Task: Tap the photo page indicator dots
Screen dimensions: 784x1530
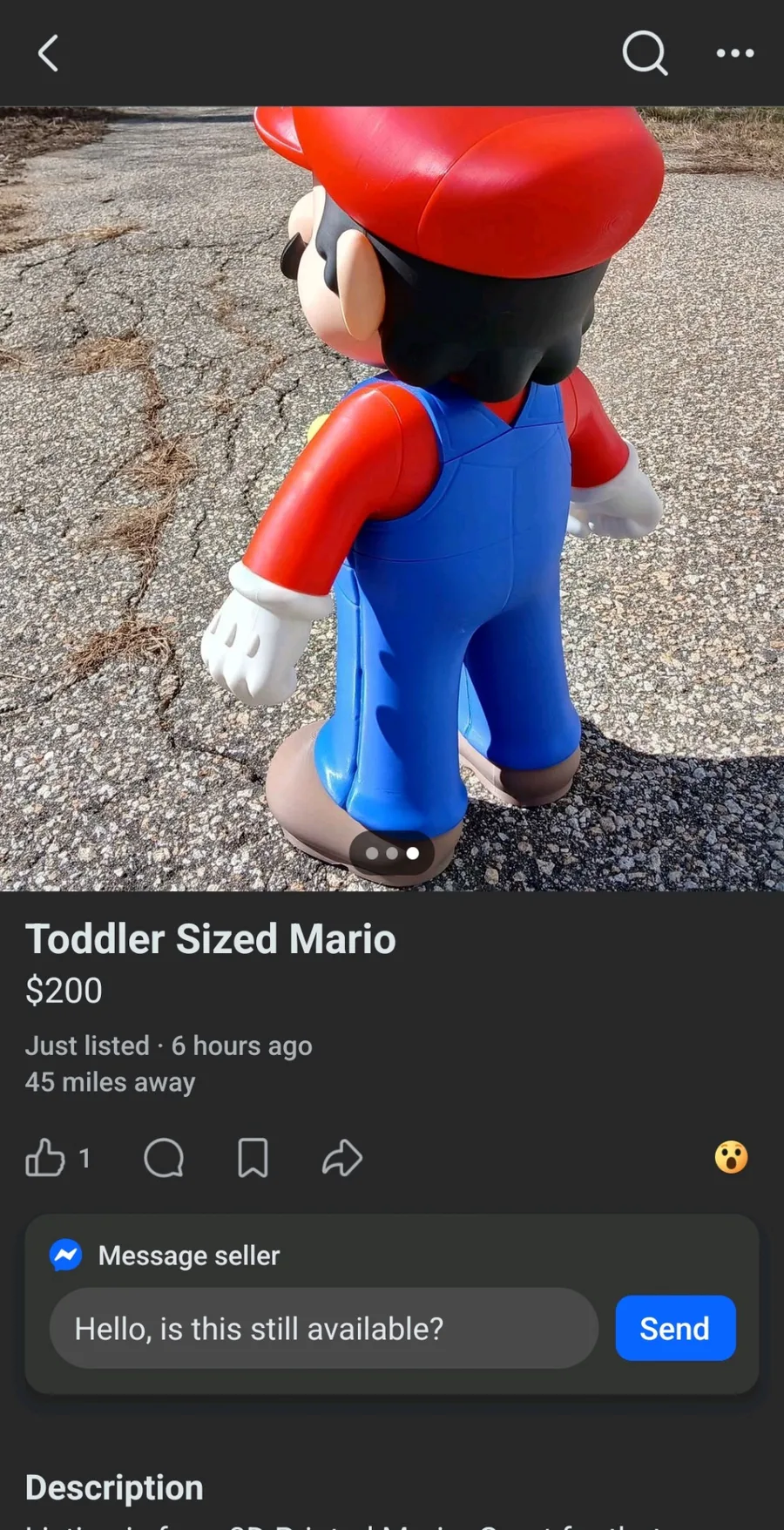Action: pyautogui.click(x=392, y=853)
